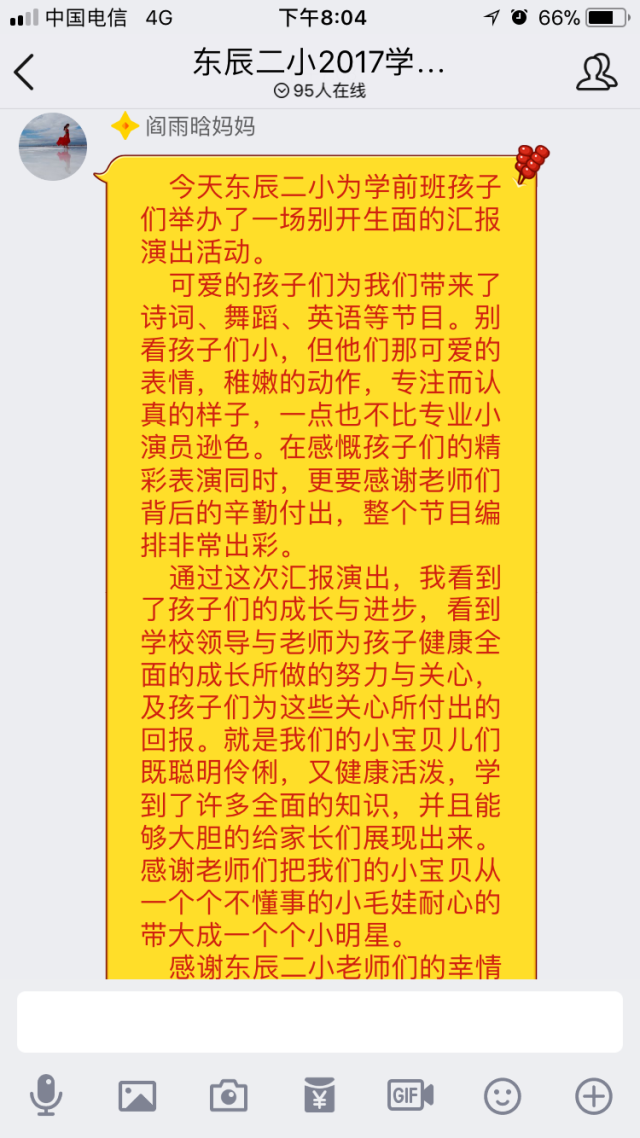Open group members profile icon
This screenshot has width=640, height=1138.
596,72
